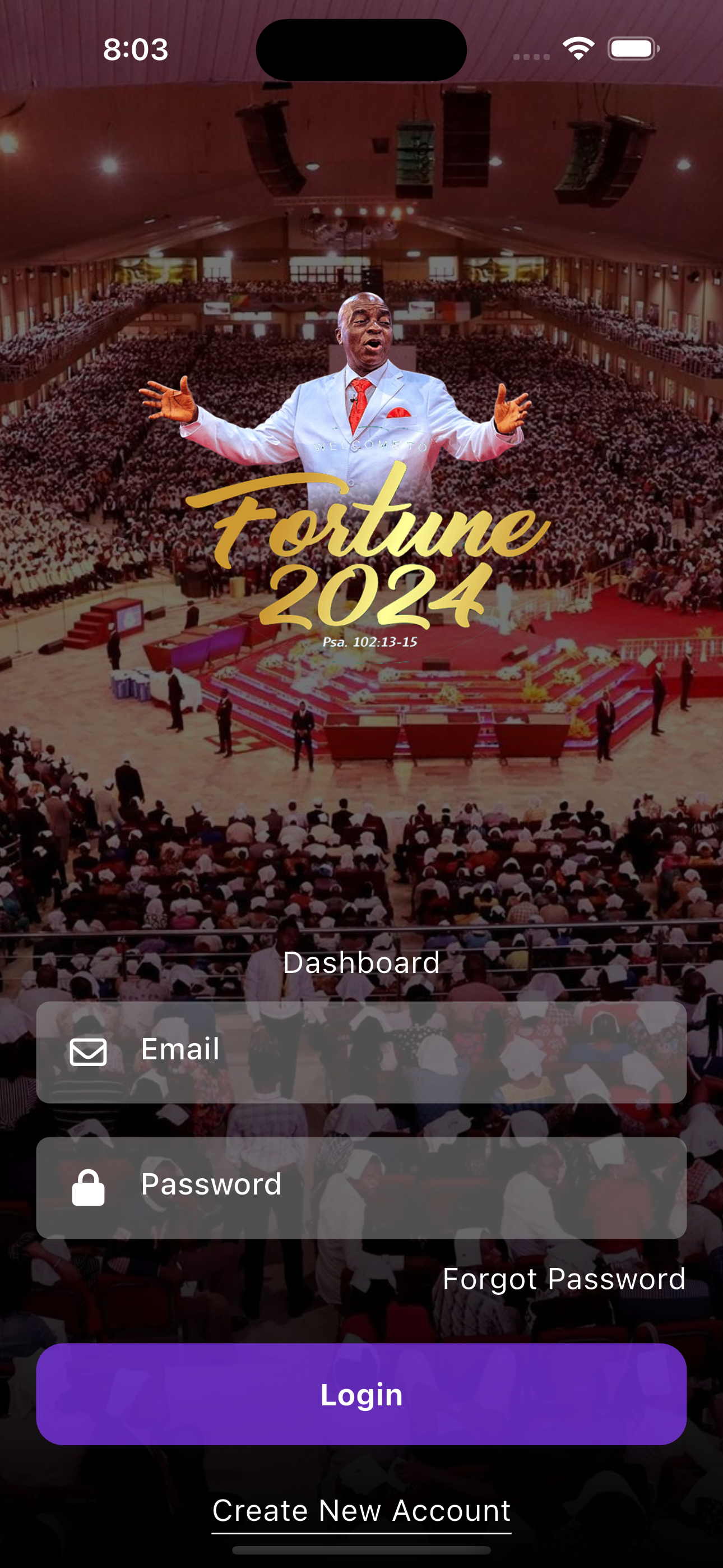
Task: Open the Forgot Password link
Action: point(564,1279)
